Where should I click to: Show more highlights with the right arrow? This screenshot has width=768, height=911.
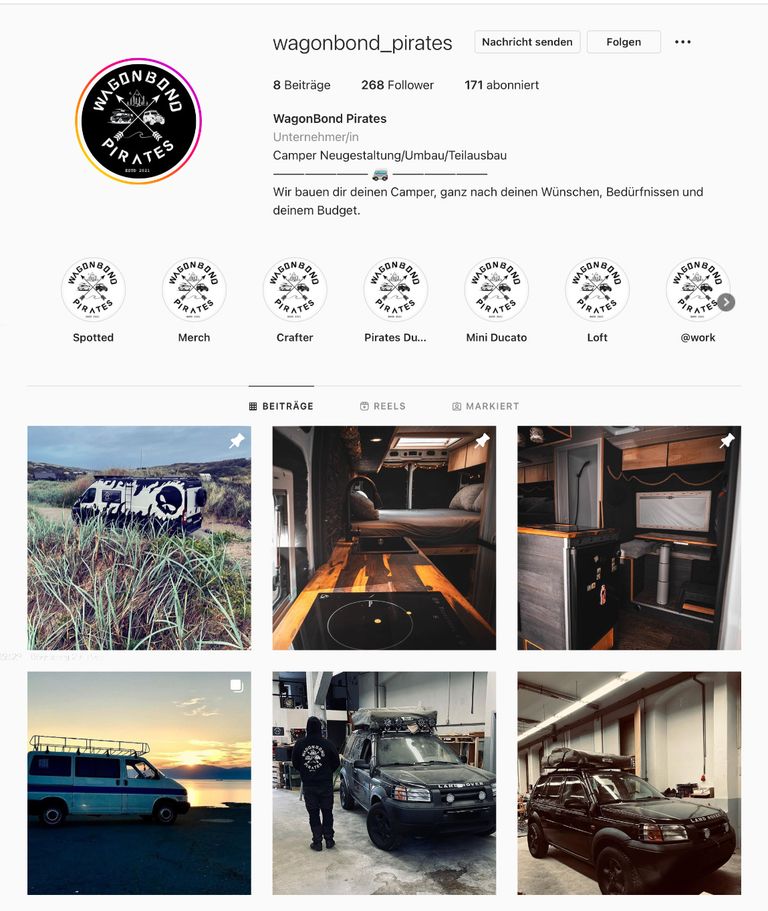click(x=726, y=302)
